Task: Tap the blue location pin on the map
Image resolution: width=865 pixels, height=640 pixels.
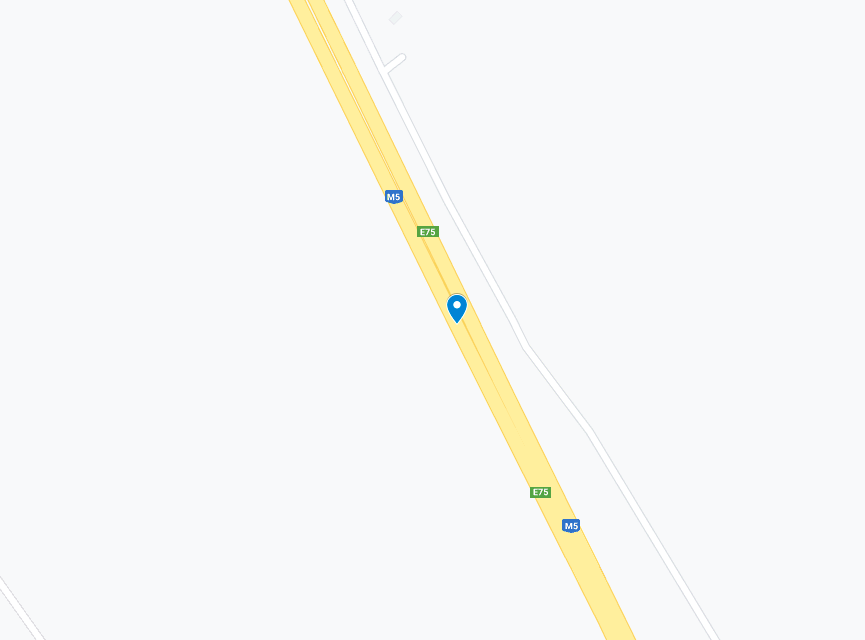Action: (457, 307)
